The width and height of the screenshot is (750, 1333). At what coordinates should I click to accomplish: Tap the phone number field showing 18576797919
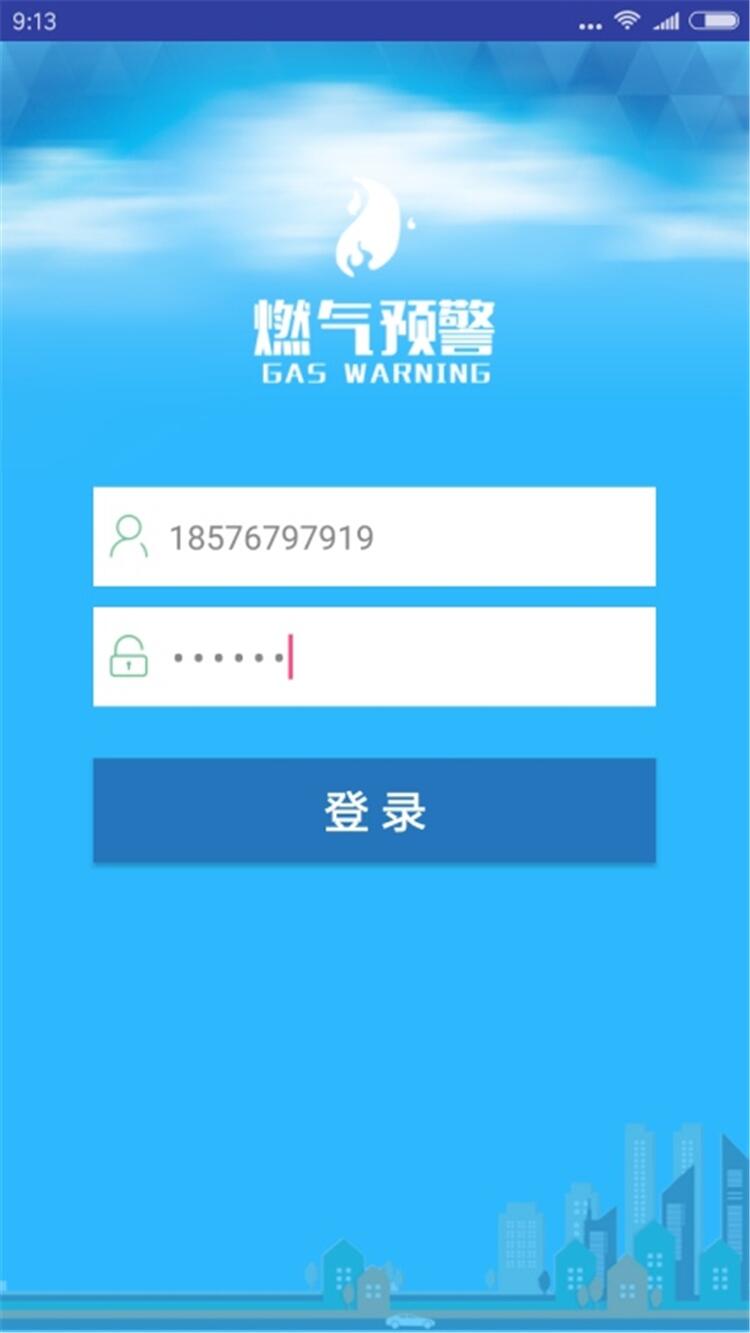pyautogui.click(x=374, y=537)
